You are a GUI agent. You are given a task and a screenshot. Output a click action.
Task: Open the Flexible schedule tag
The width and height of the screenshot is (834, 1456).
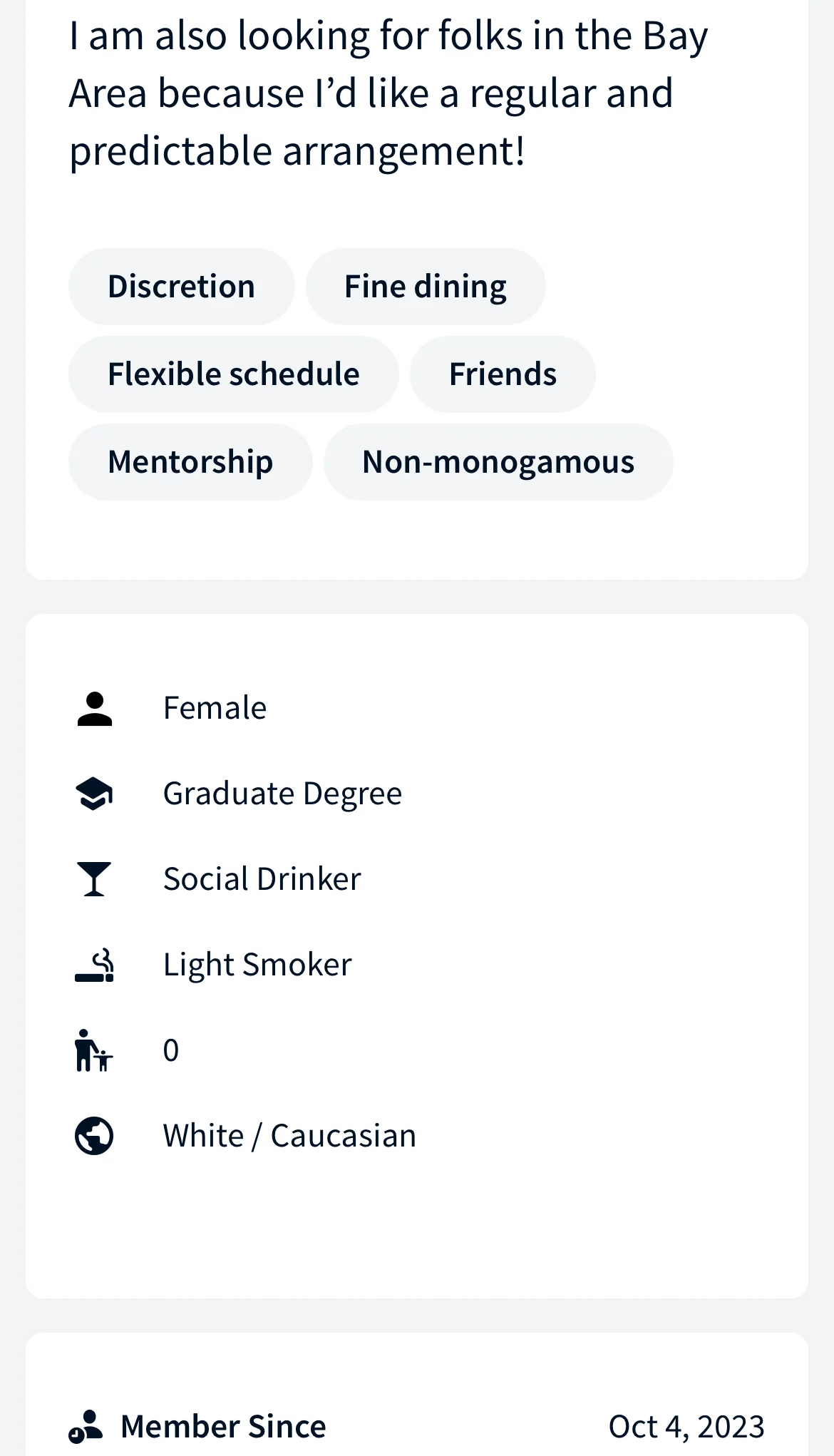233,374
